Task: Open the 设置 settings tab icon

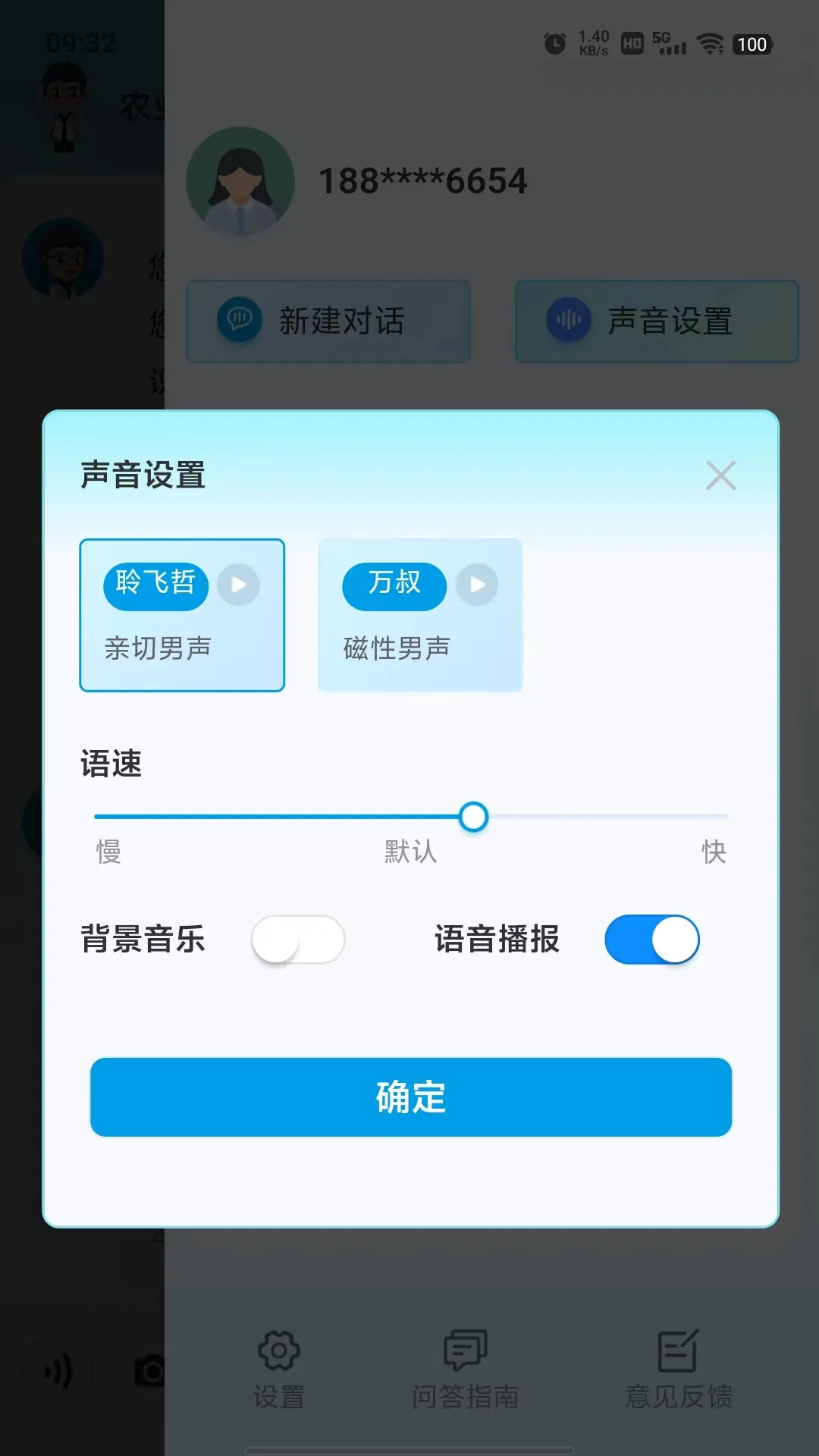Action: point(278,1357)
